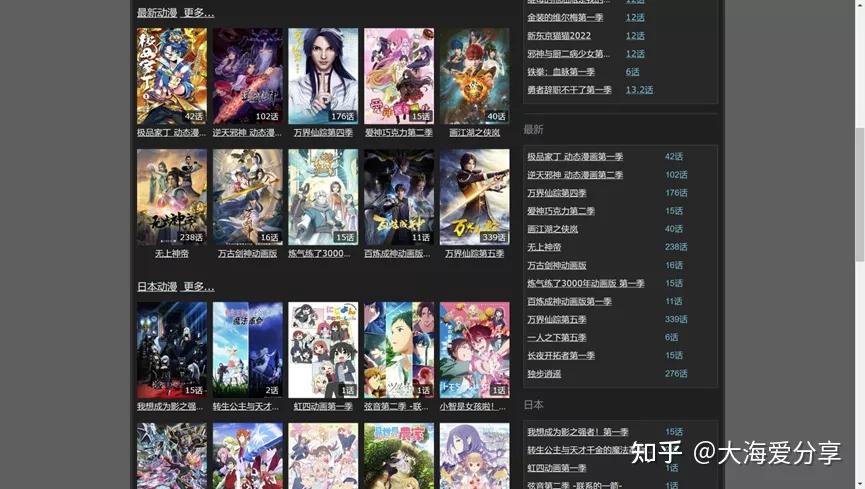865x489 pixels.
Task: Select the 万界仙踪第四季 poster tile
Action: (x=323, y=76)
